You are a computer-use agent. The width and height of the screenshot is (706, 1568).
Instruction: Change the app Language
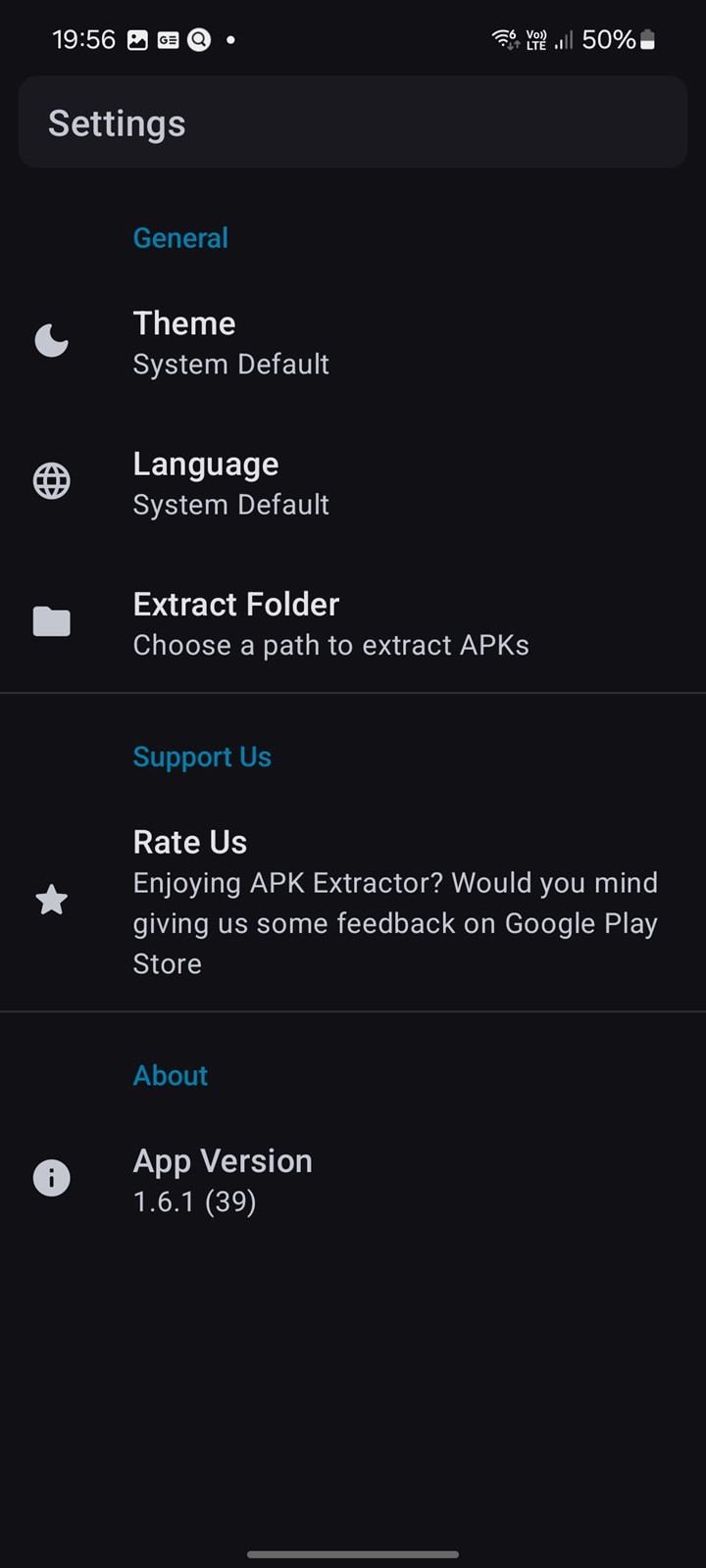click(353, 482)
